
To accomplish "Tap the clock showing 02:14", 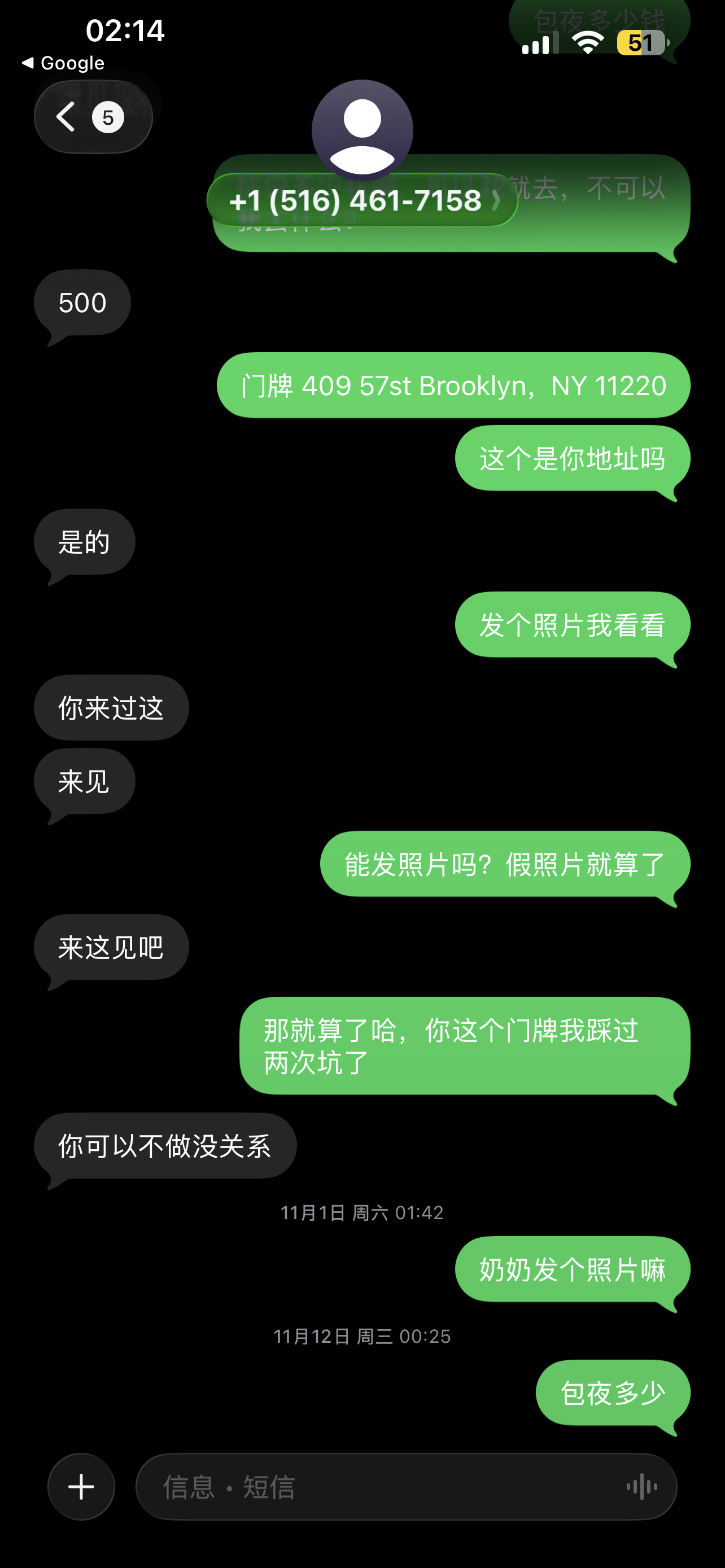I will pyautogui.click(x=125, y=29).
